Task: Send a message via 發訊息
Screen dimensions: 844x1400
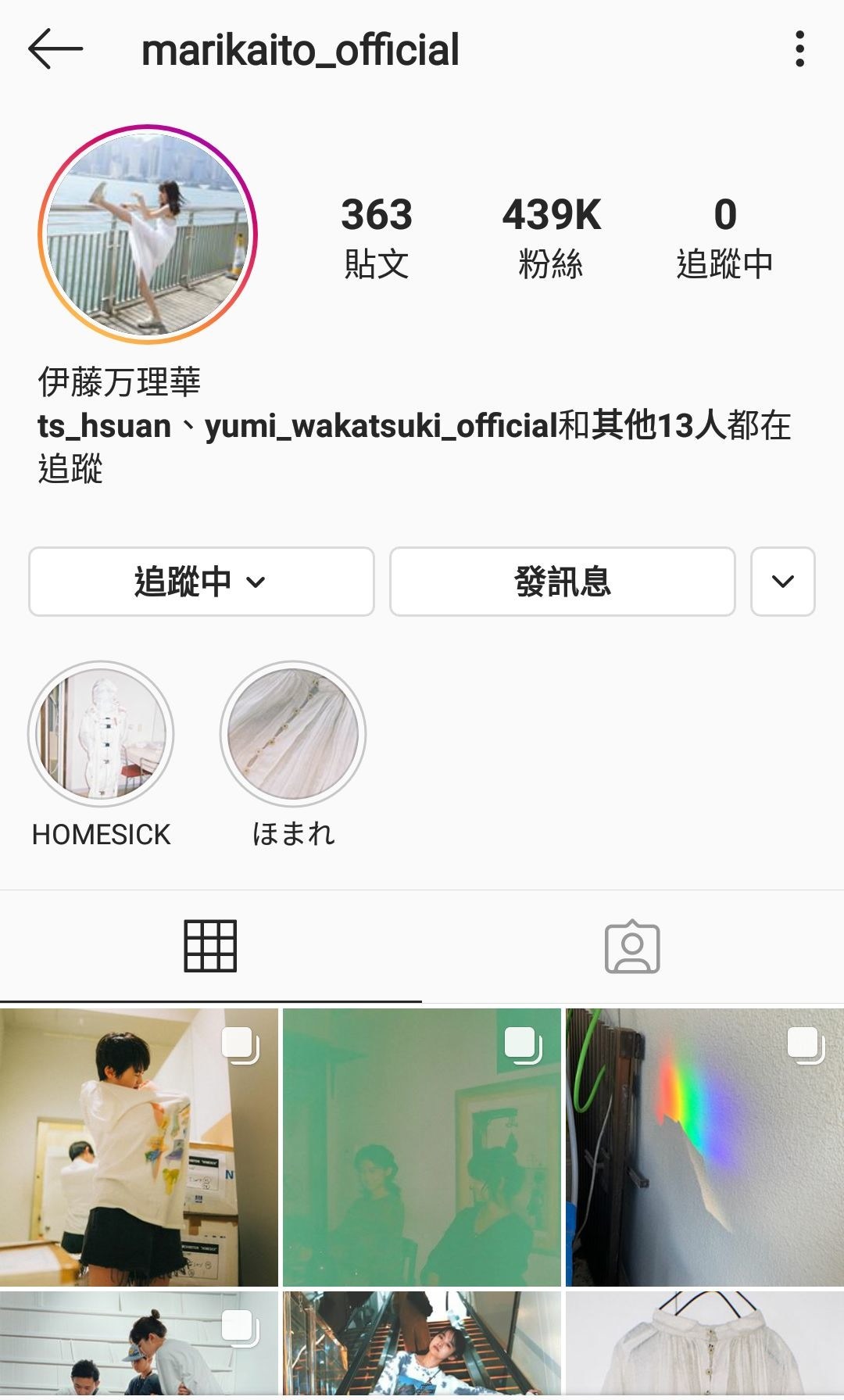Action: tap(562, 582)
